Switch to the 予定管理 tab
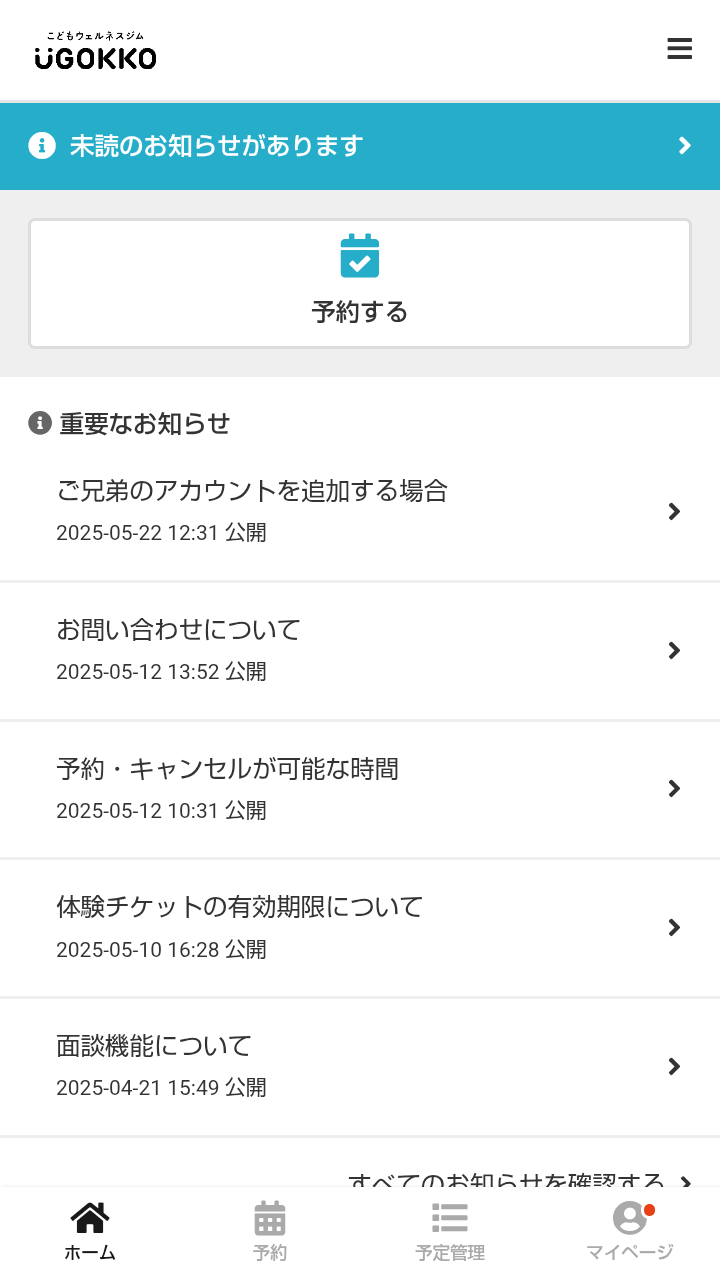720x1273 pixels. 450,1230
